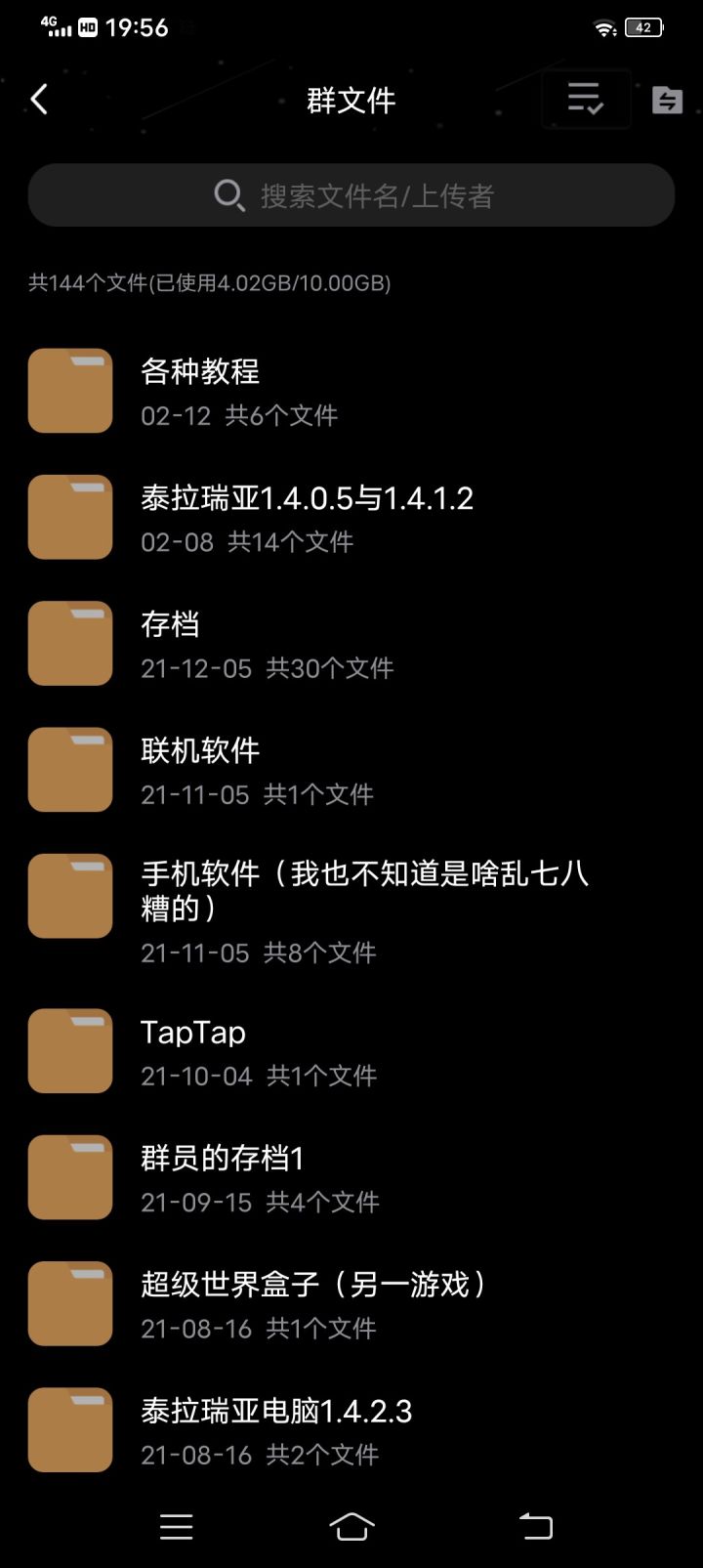
Task: Open the 泰拉瑞亚电脑1.4.2.3 folder
Action: 351,1430
